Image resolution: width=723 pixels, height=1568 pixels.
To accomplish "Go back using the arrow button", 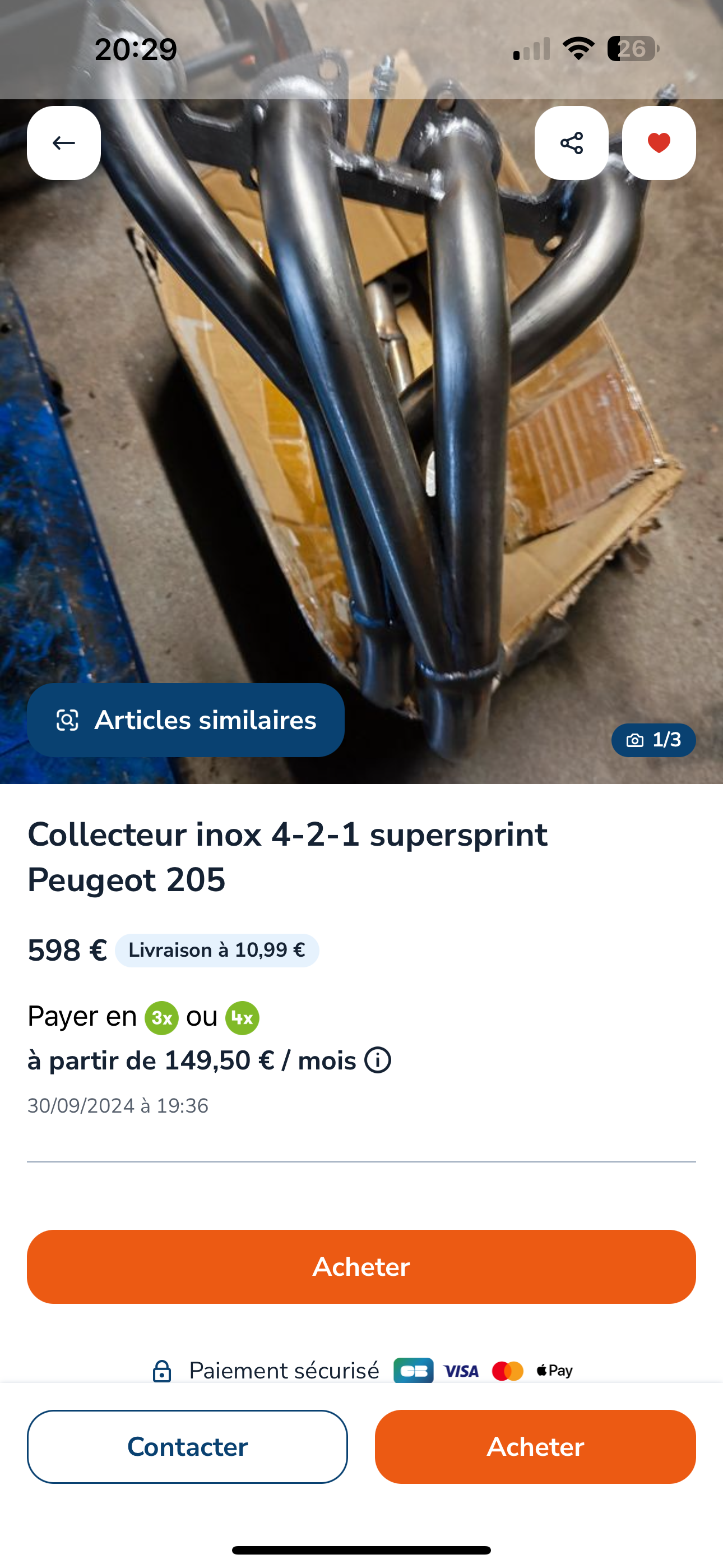I will [64, 143].
